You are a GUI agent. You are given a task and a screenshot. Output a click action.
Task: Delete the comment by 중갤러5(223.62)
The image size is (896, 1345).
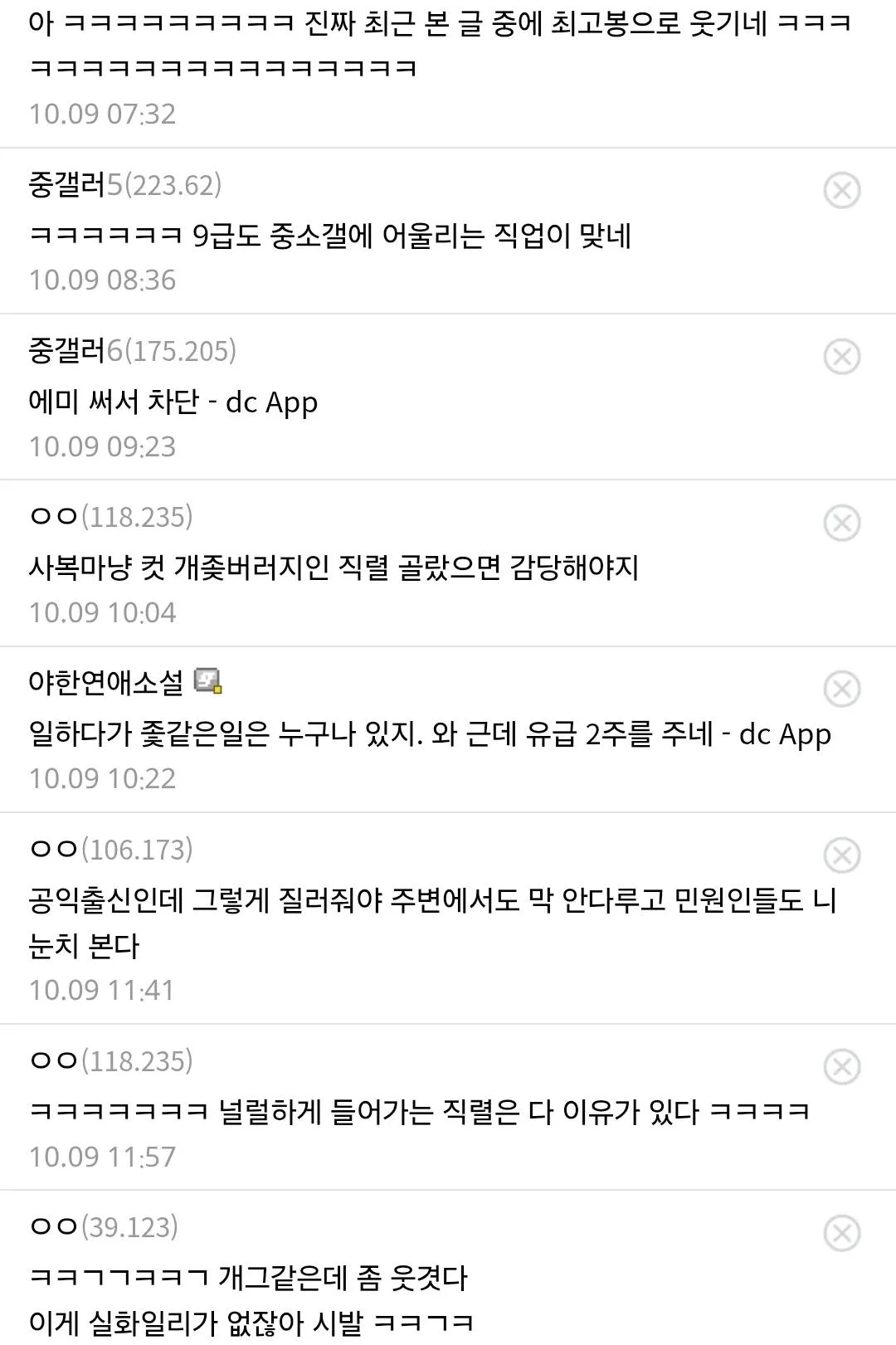click(x=841, y=191)
